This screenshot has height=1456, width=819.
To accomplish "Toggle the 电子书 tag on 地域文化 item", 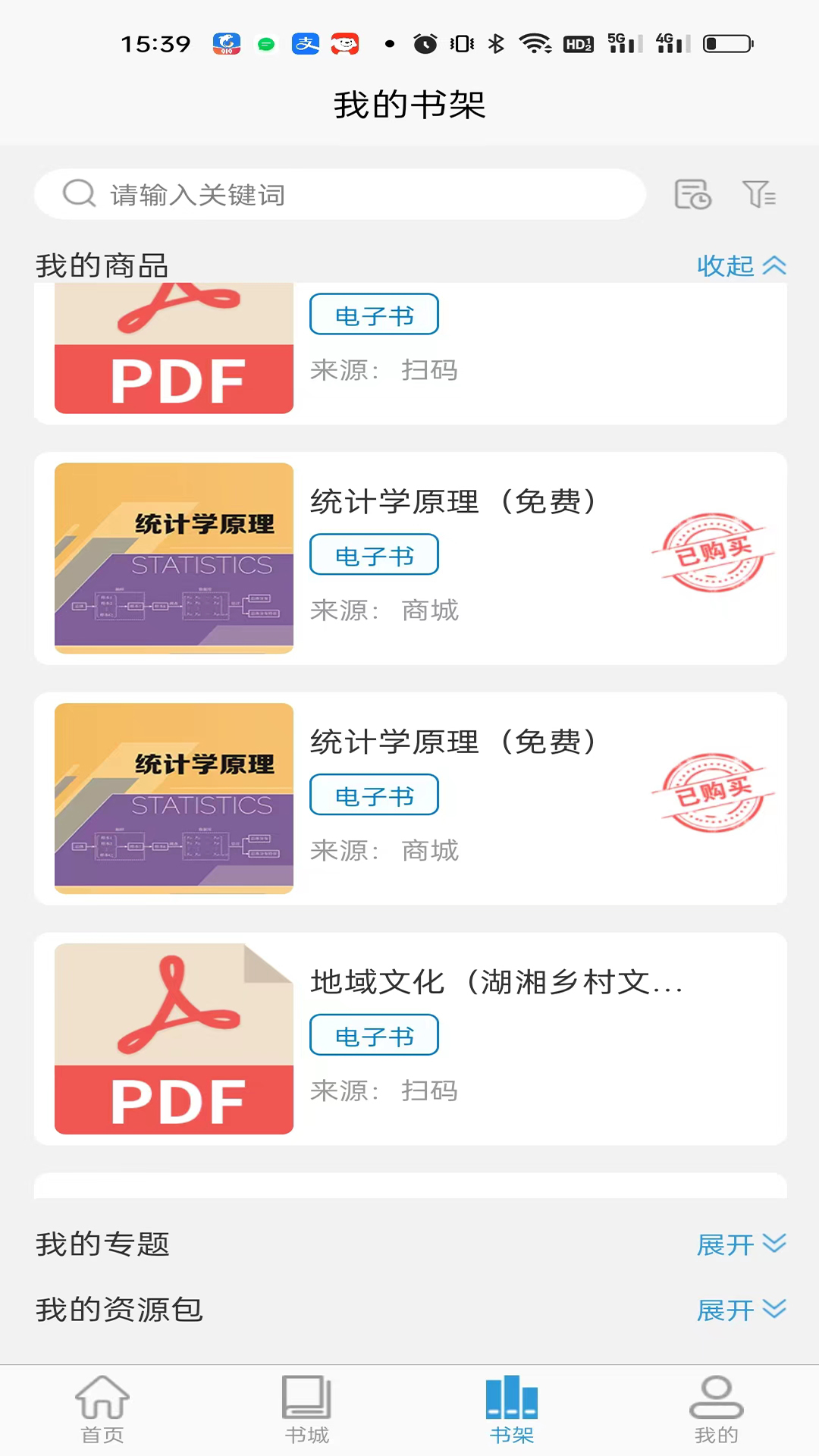I will click(373, 1034).
